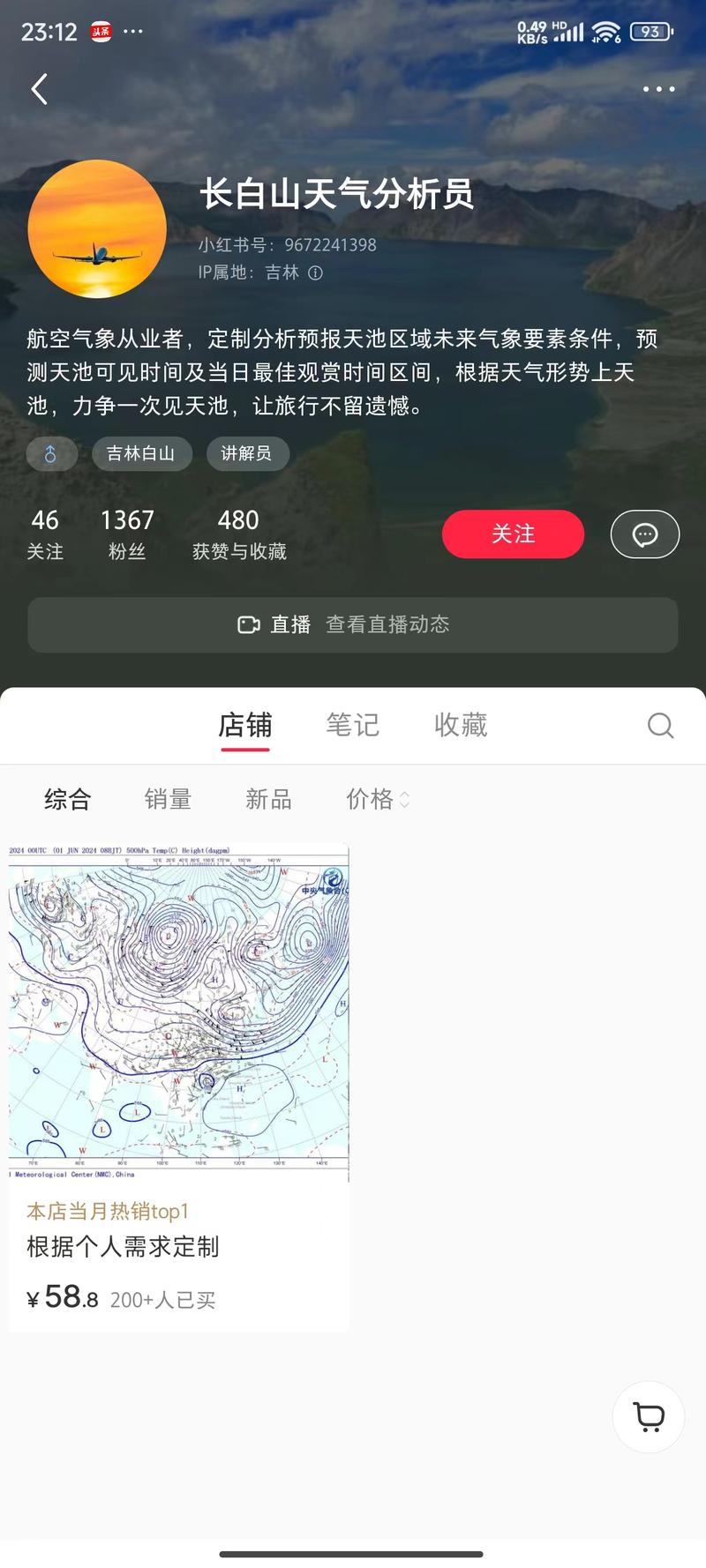Search this profile with magnifier icon
Screen dimensions: 706x1568
pyautogui.click(x=660, y=726)
